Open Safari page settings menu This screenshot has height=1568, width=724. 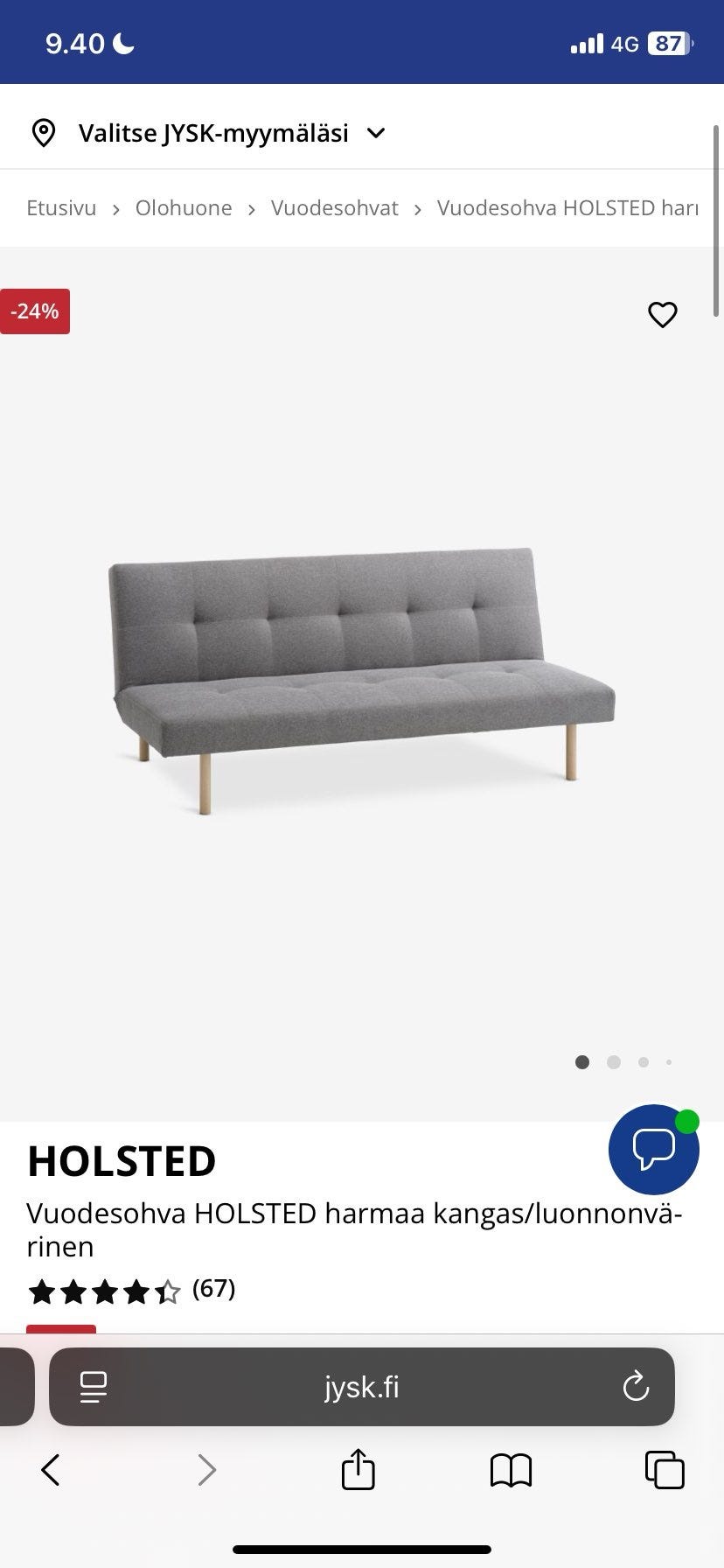pyautogui.click(x=94, y=1387)
